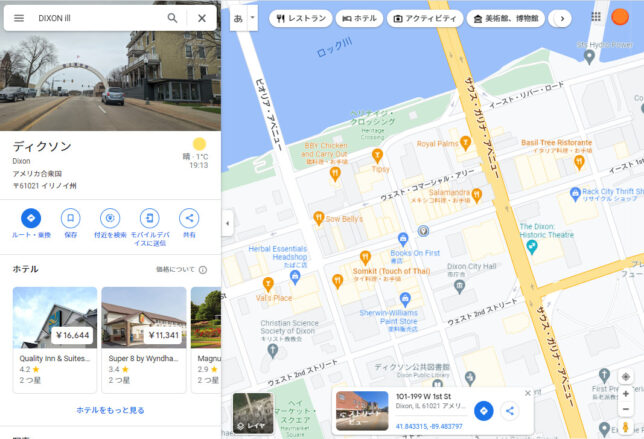Image resolution: width=644 pixels, height=439 pixels.
Task: Share Dixon with 共有 button
Action: click(x=189, y=218)
